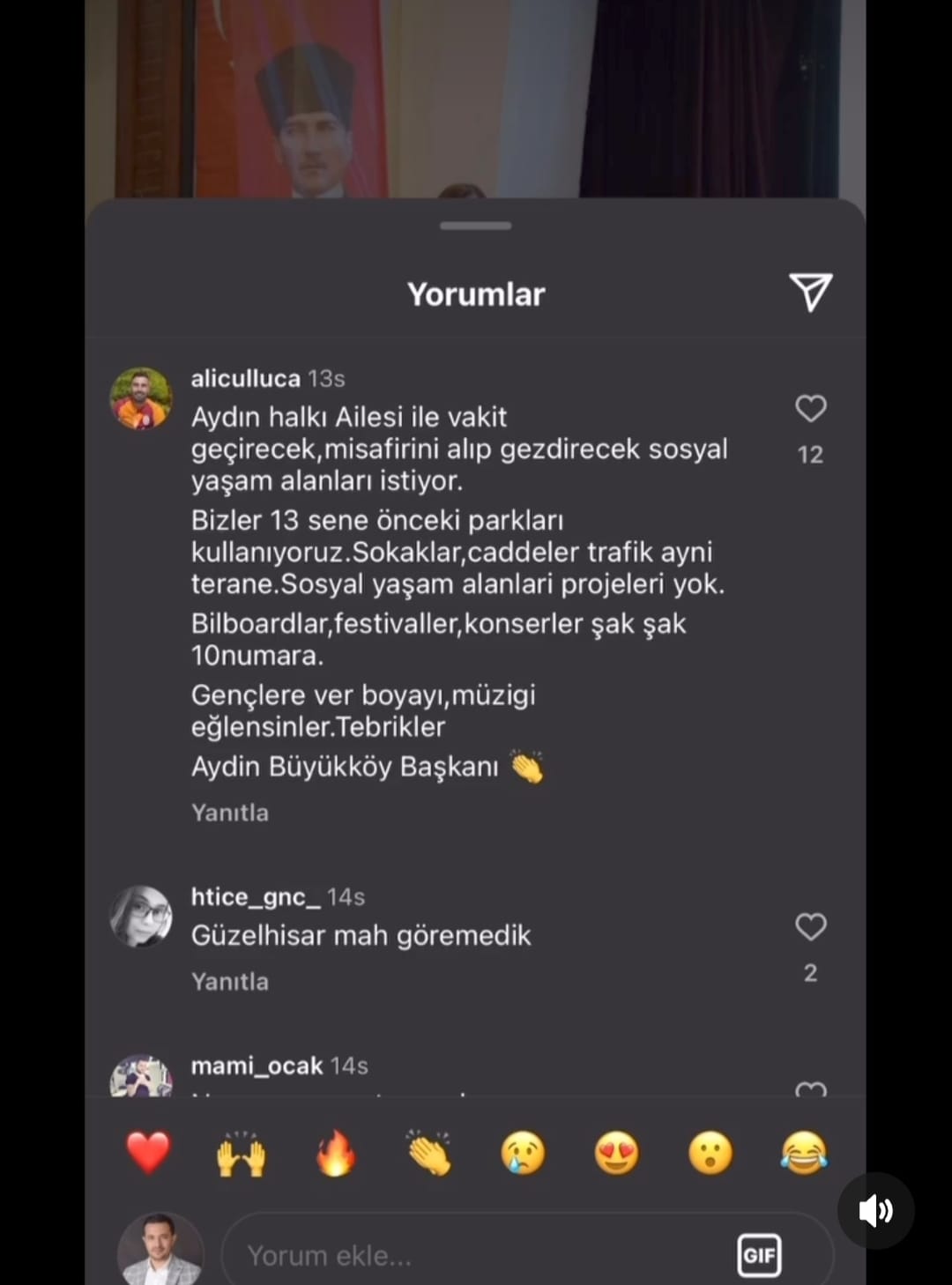Open htice_gnc_ username profile
Screen dimensions: 952x1285
pyautogui.click(x=255, y=897)
